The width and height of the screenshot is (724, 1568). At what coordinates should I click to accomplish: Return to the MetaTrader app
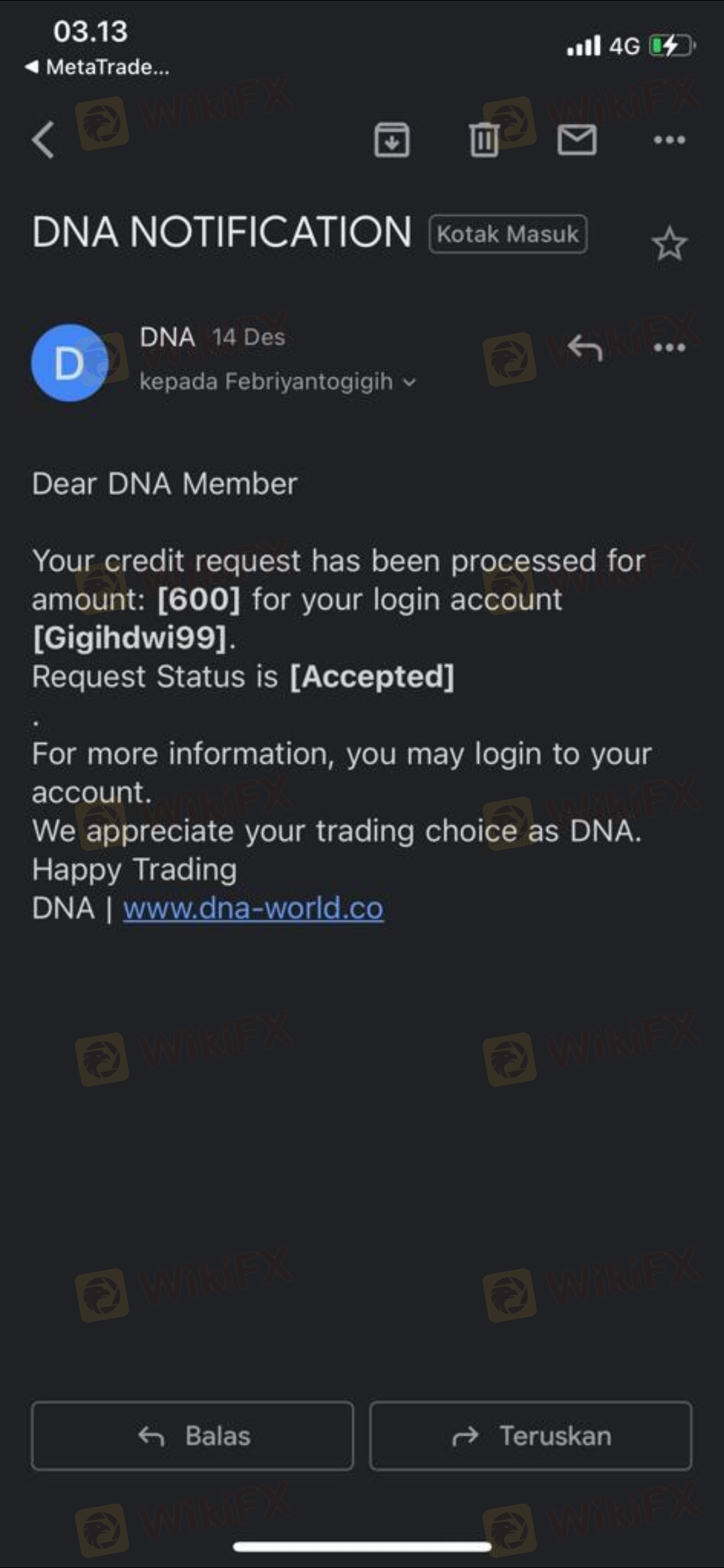(x=97, y=67)
